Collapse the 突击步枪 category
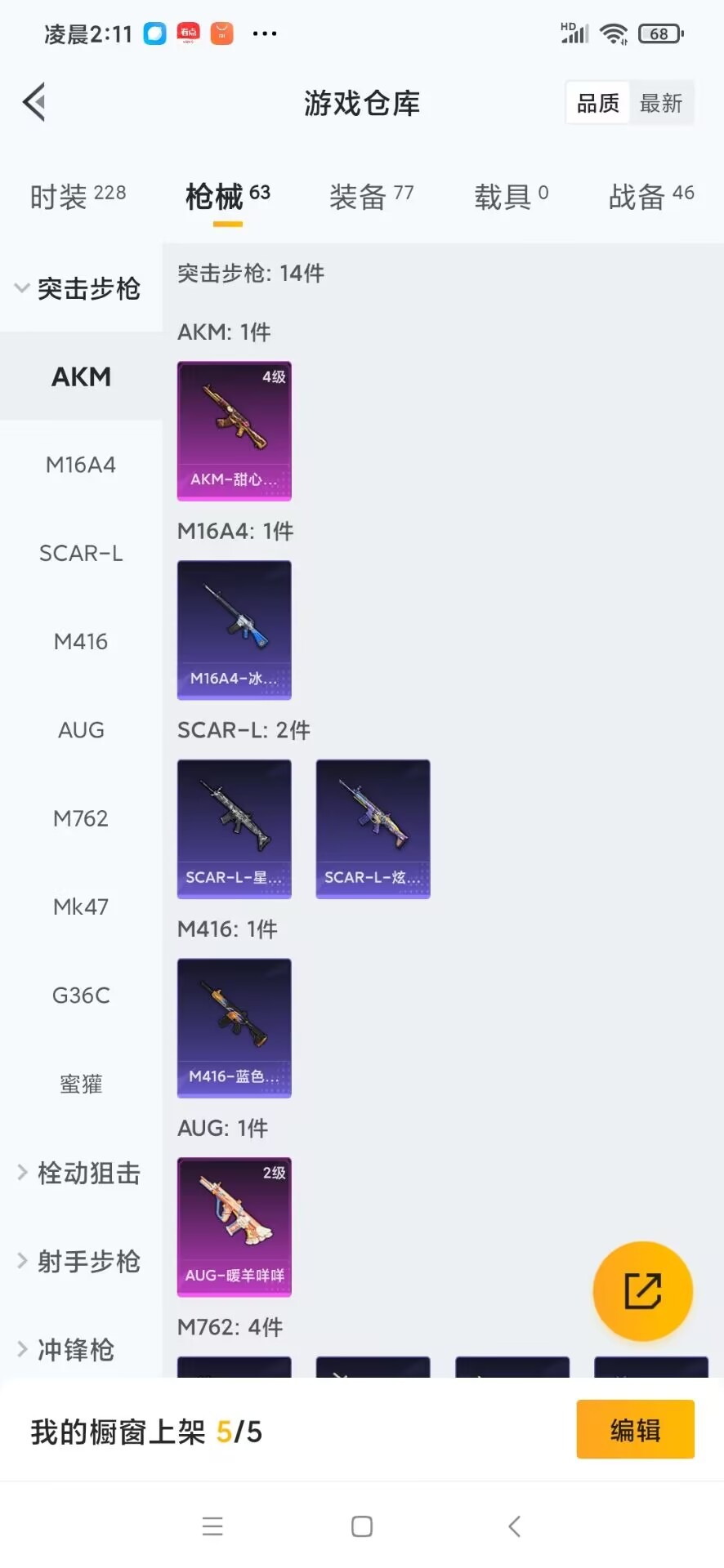 coord(80,289)
